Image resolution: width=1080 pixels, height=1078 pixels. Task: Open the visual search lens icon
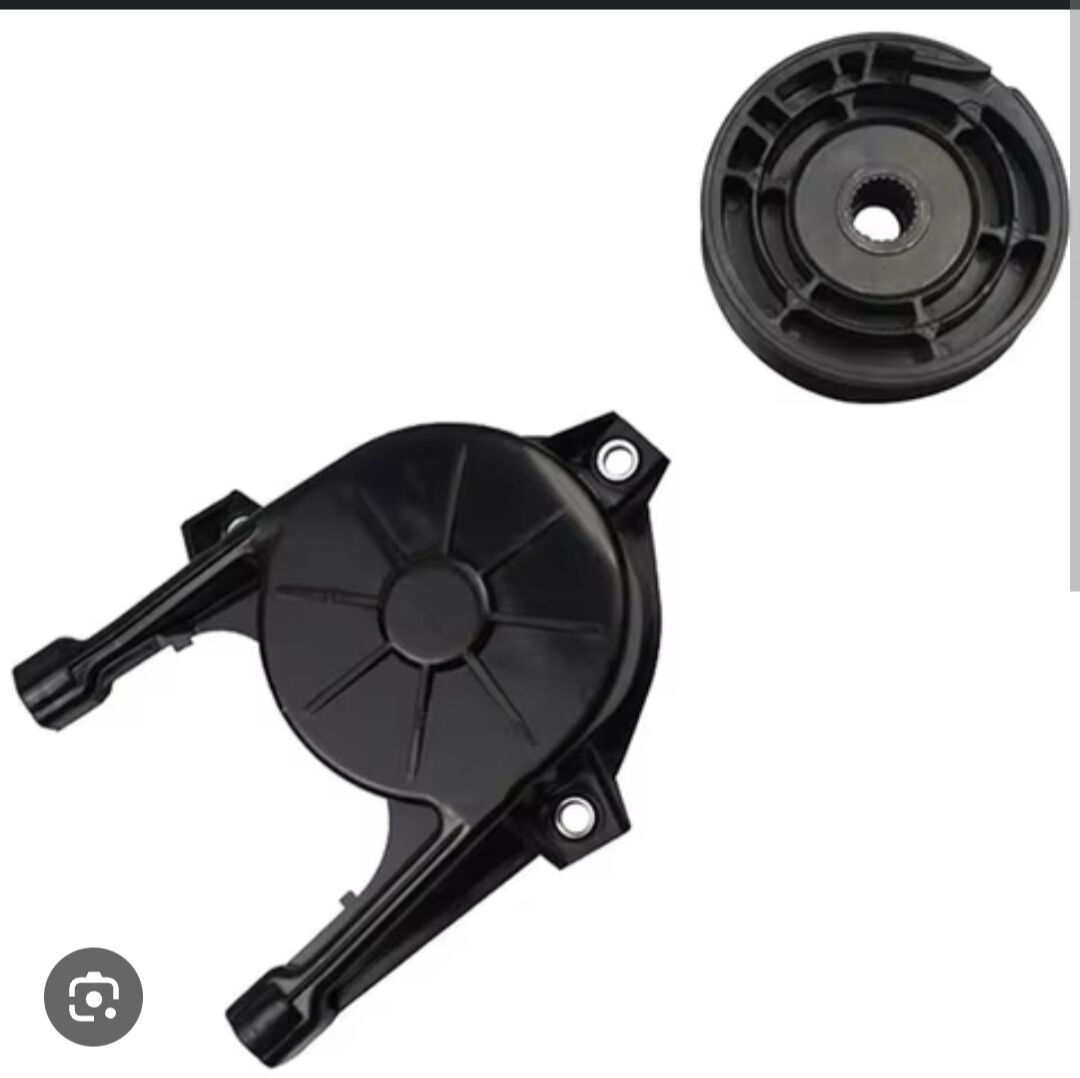pos(93,996)
